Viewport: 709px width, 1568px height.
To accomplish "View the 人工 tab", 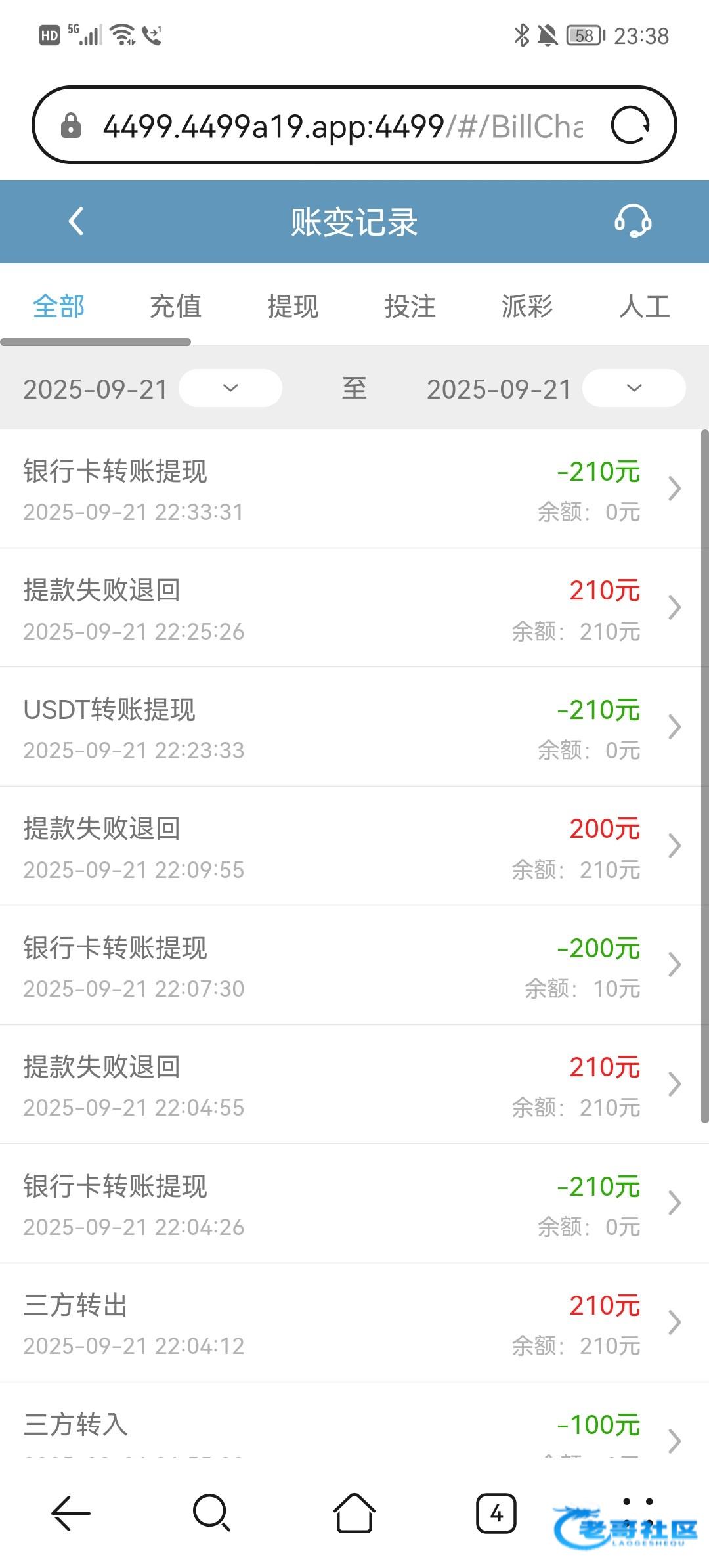I will 644,307.
